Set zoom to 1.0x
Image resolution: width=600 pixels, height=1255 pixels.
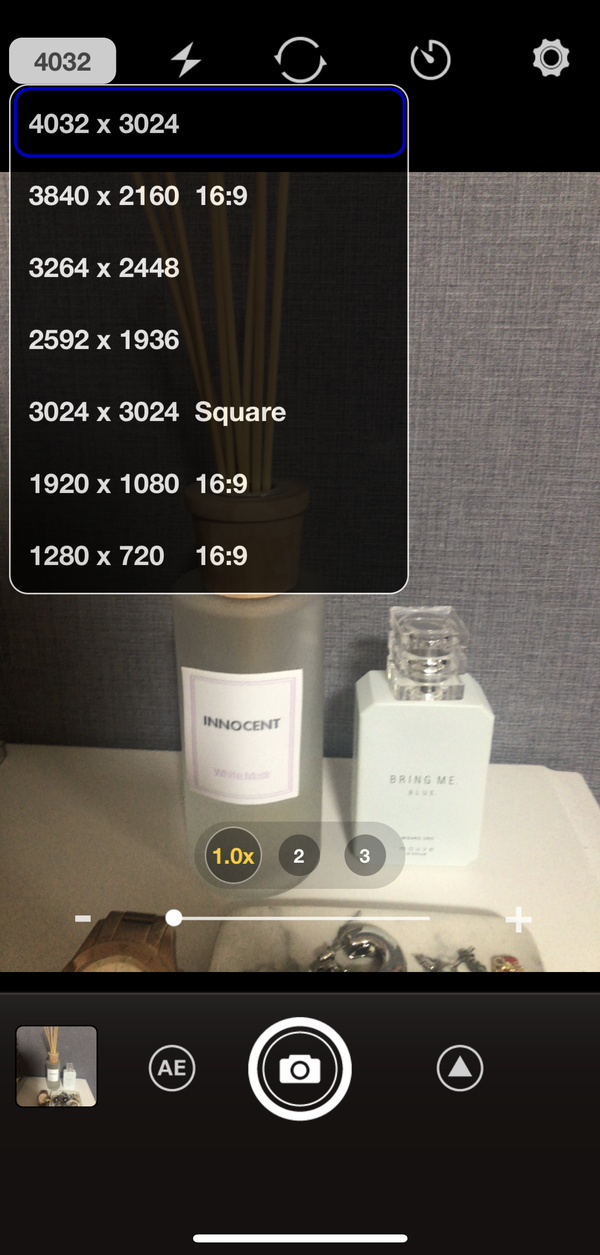(233, 856)
